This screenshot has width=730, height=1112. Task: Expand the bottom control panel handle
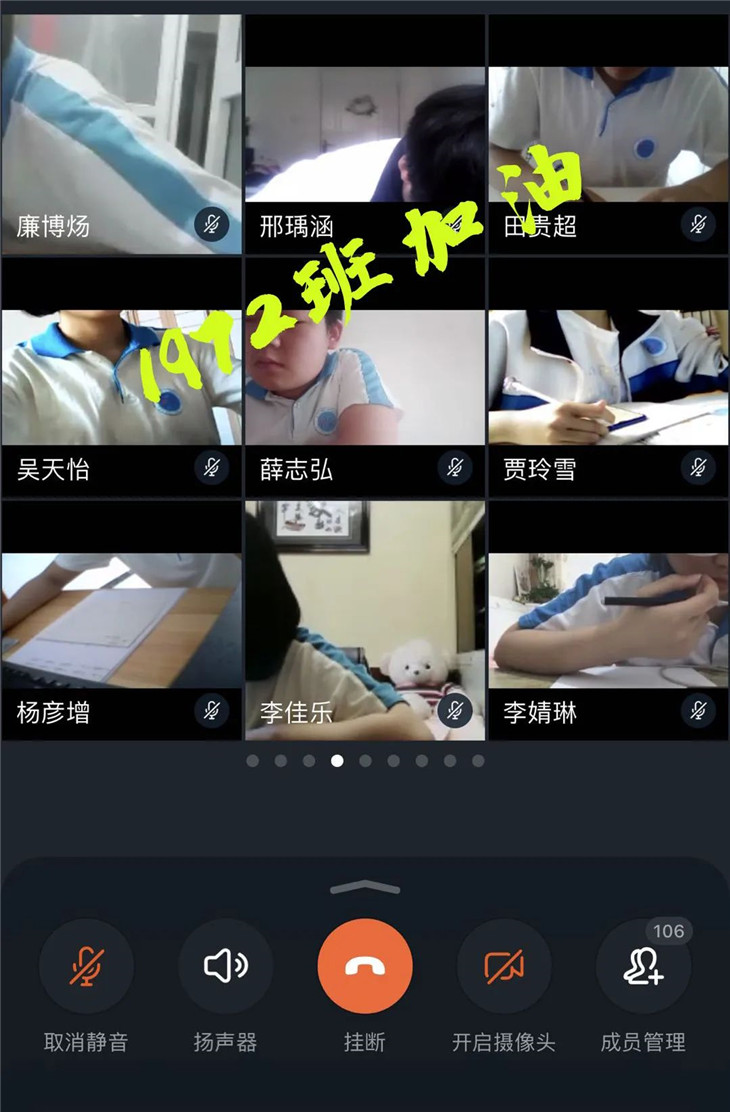coord(365,887)
